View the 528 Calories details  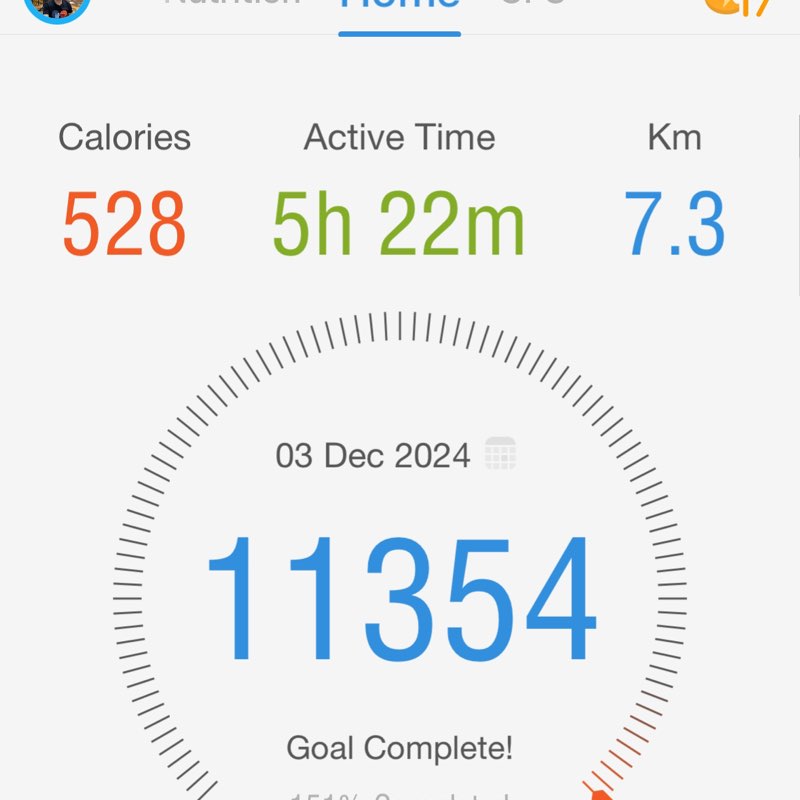pos(124,224)
